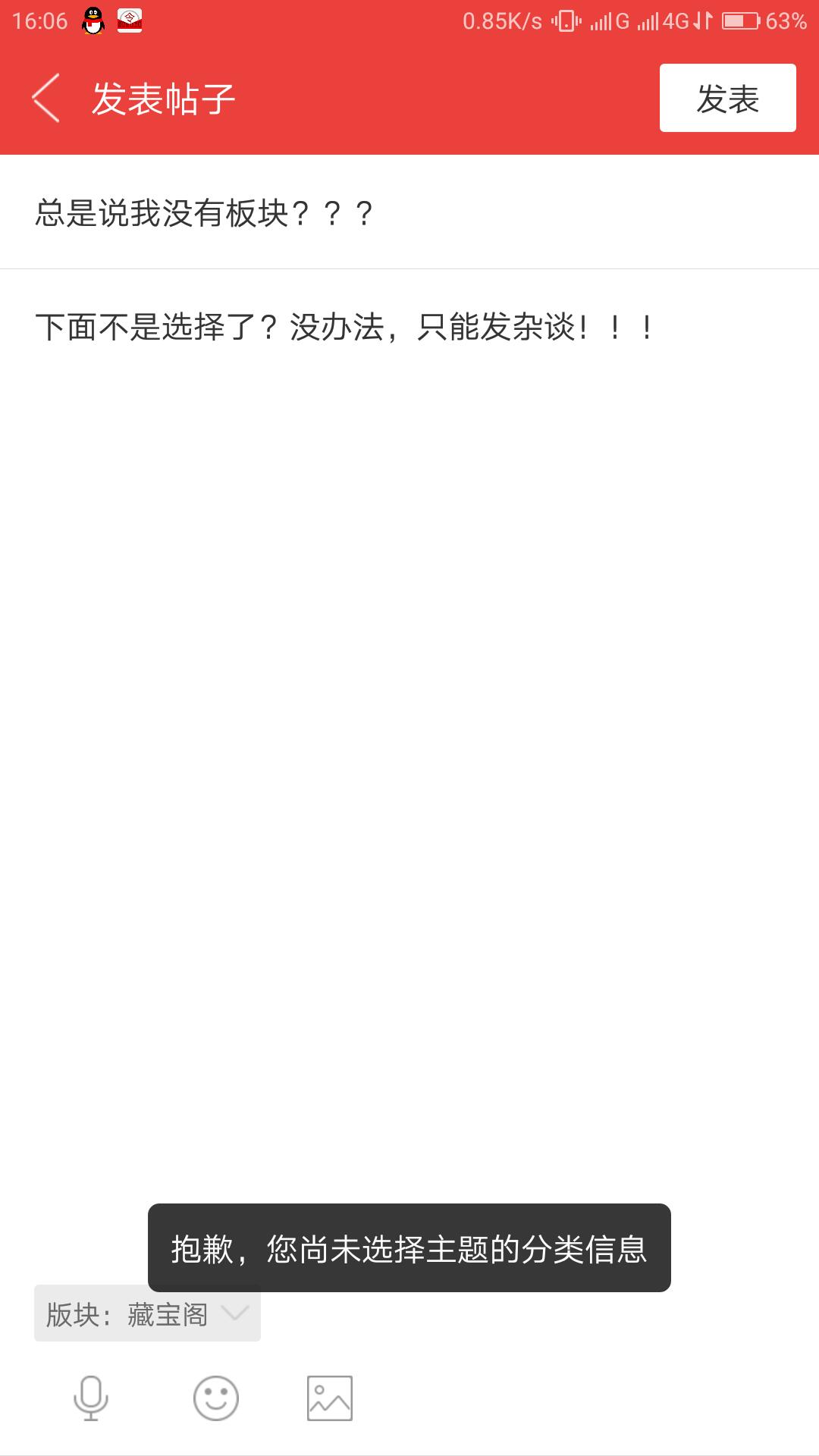Focus the post body text area

click(409, 607)
